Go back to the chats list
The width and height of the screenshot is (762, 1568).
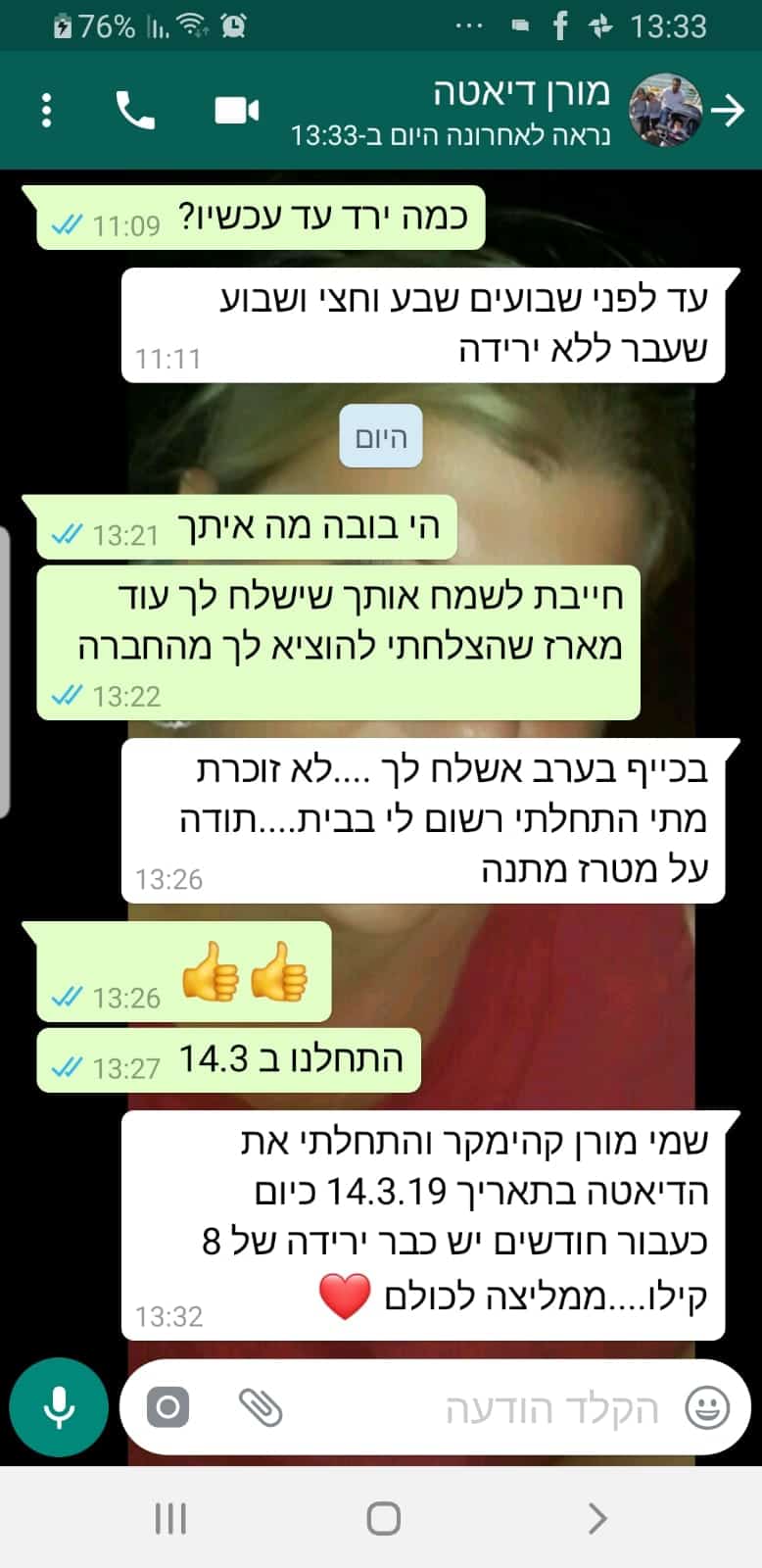coord(728,111)
